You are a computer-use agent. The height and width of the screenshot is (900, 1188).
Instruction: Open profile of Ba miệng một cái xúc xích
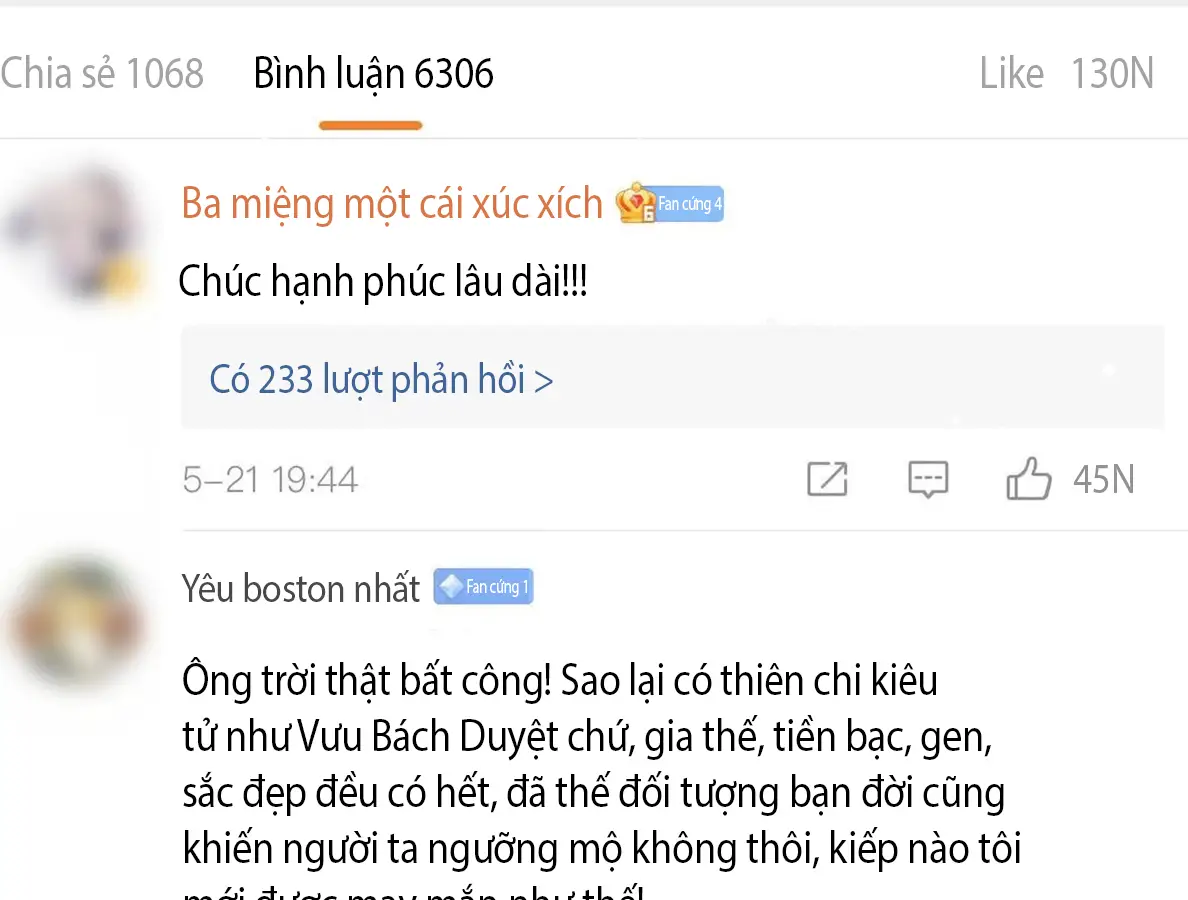click(x=391, y=205)
